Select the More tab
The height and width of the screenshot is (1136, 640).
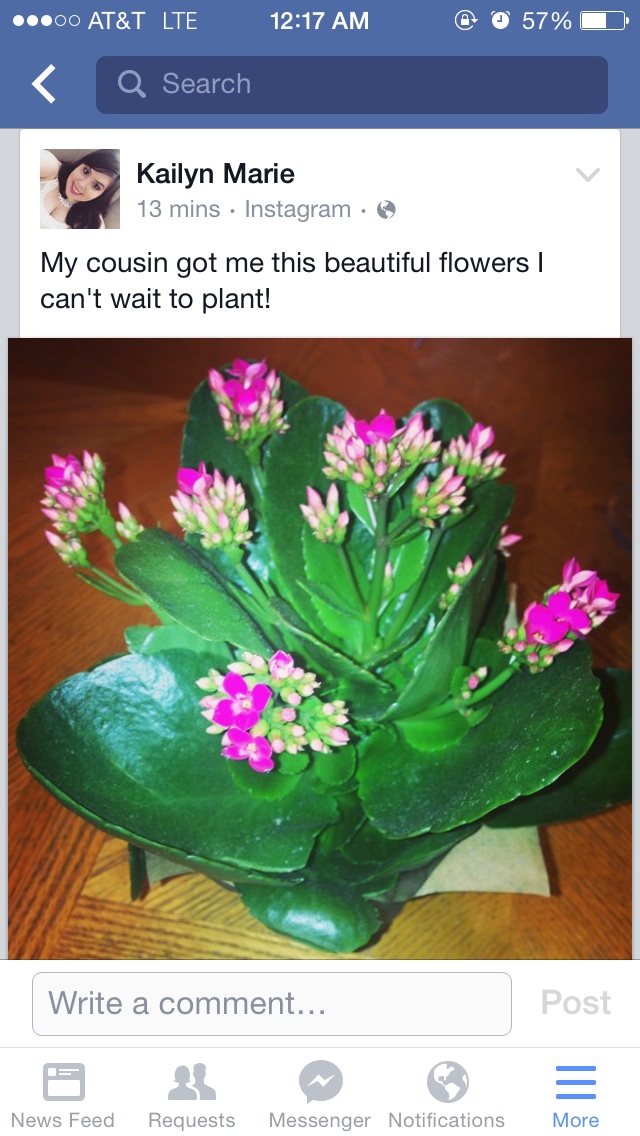[x=575, y=1094]
